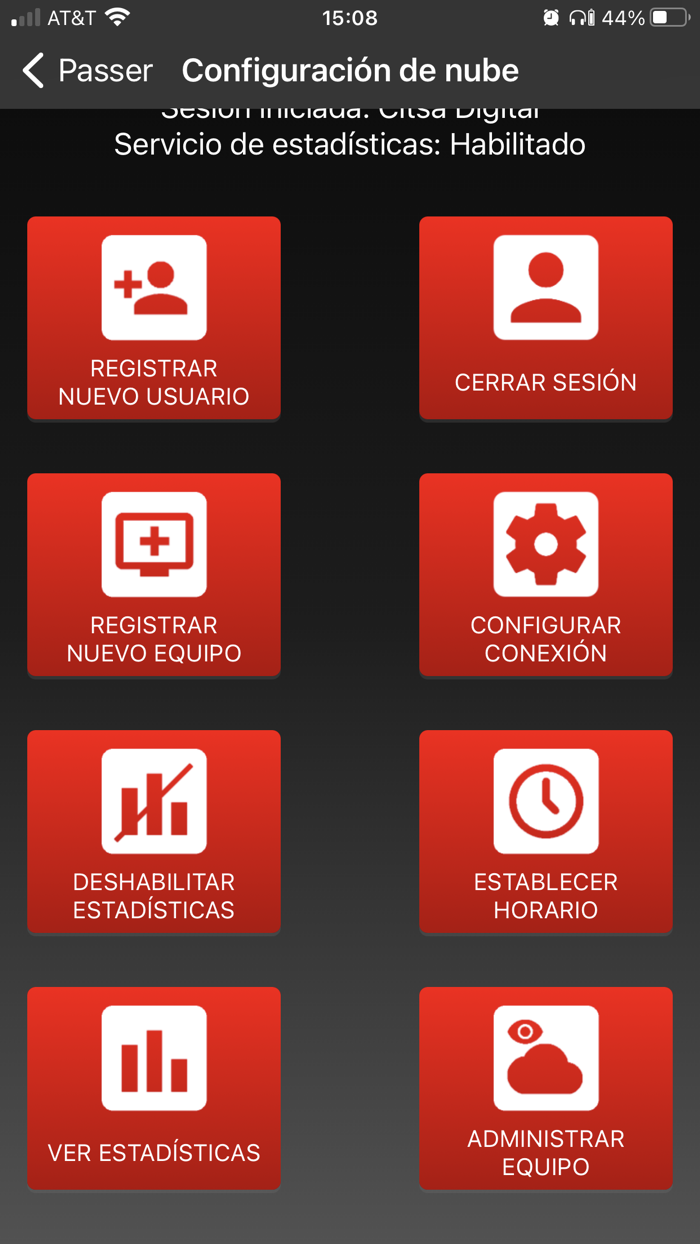Open Establecer Horario
The image size is (700, 1244).
[546, 832]
